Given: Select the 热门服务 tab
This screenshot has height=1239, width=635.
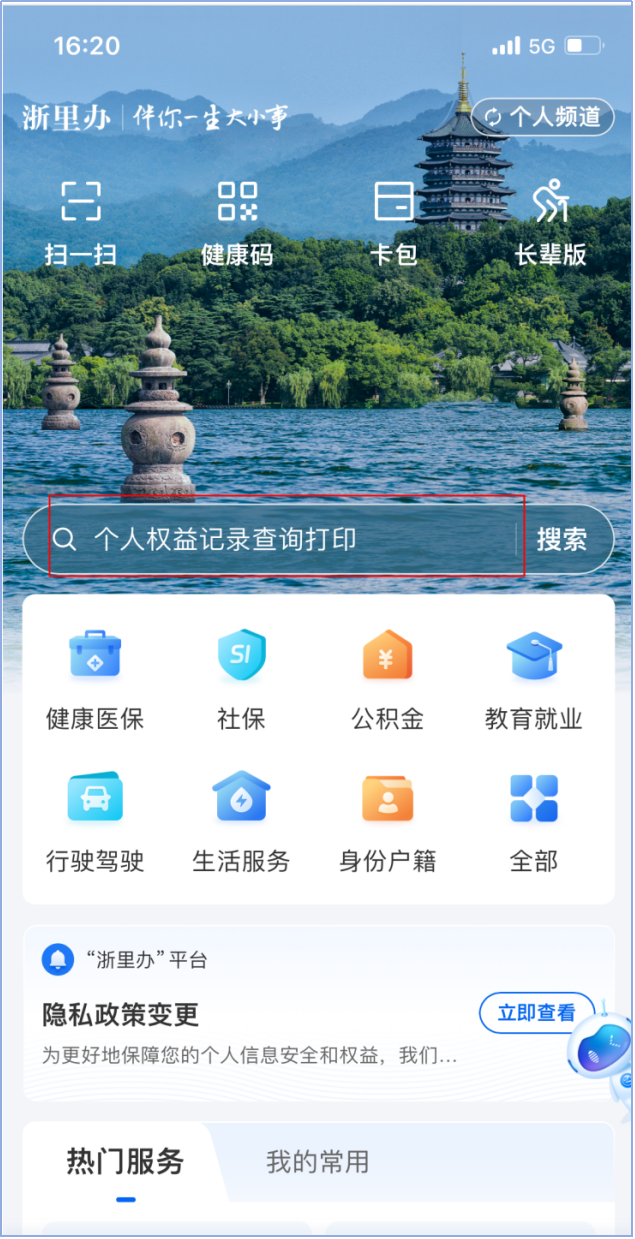Looking at the screenshot, I should point(125,1162).
